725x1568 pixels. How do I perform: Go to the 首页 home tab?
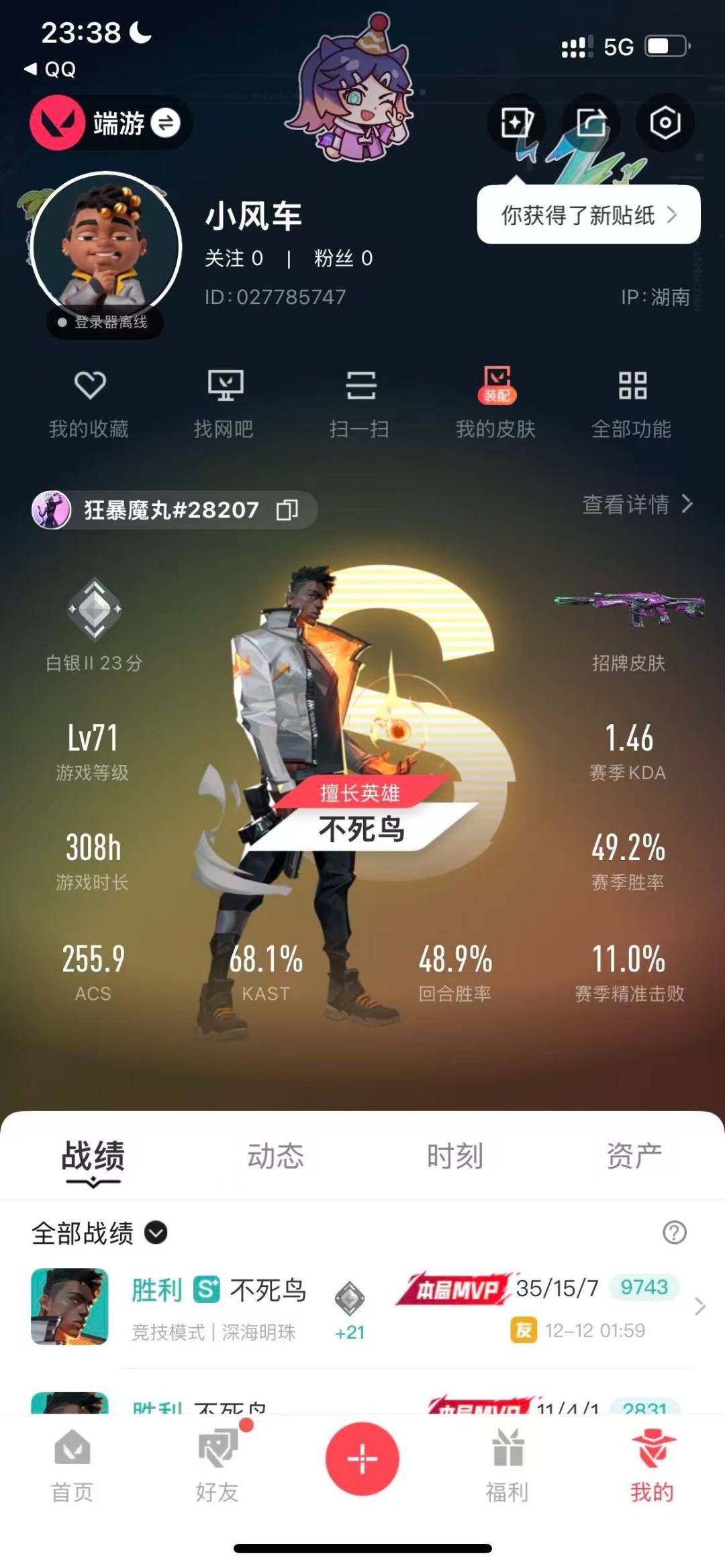(72, 1466)
